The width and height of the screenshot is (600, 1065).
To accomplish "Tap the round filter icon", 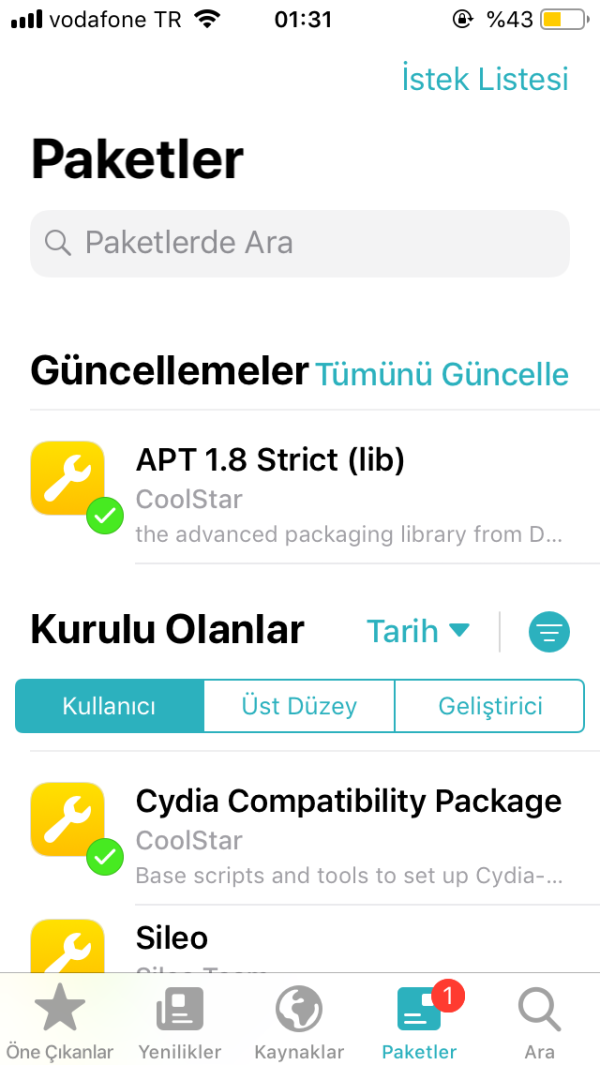I will pos(549,632).
